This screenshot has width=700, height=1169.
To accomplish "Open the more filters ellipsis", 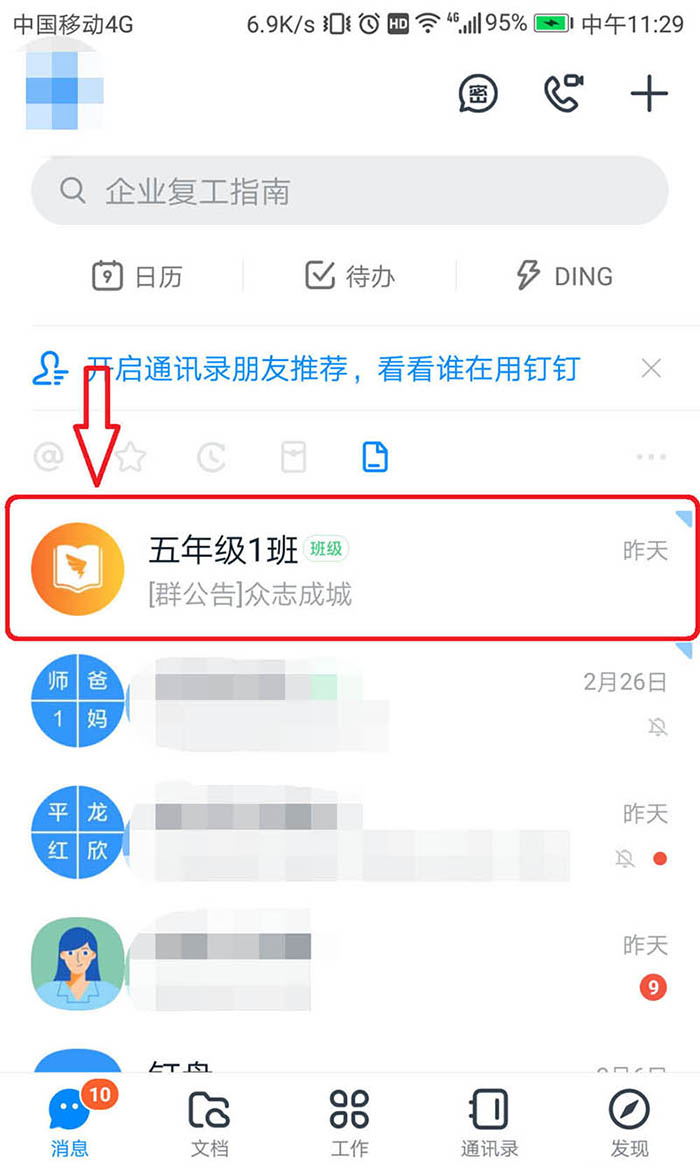I will (x=651, y=458).
